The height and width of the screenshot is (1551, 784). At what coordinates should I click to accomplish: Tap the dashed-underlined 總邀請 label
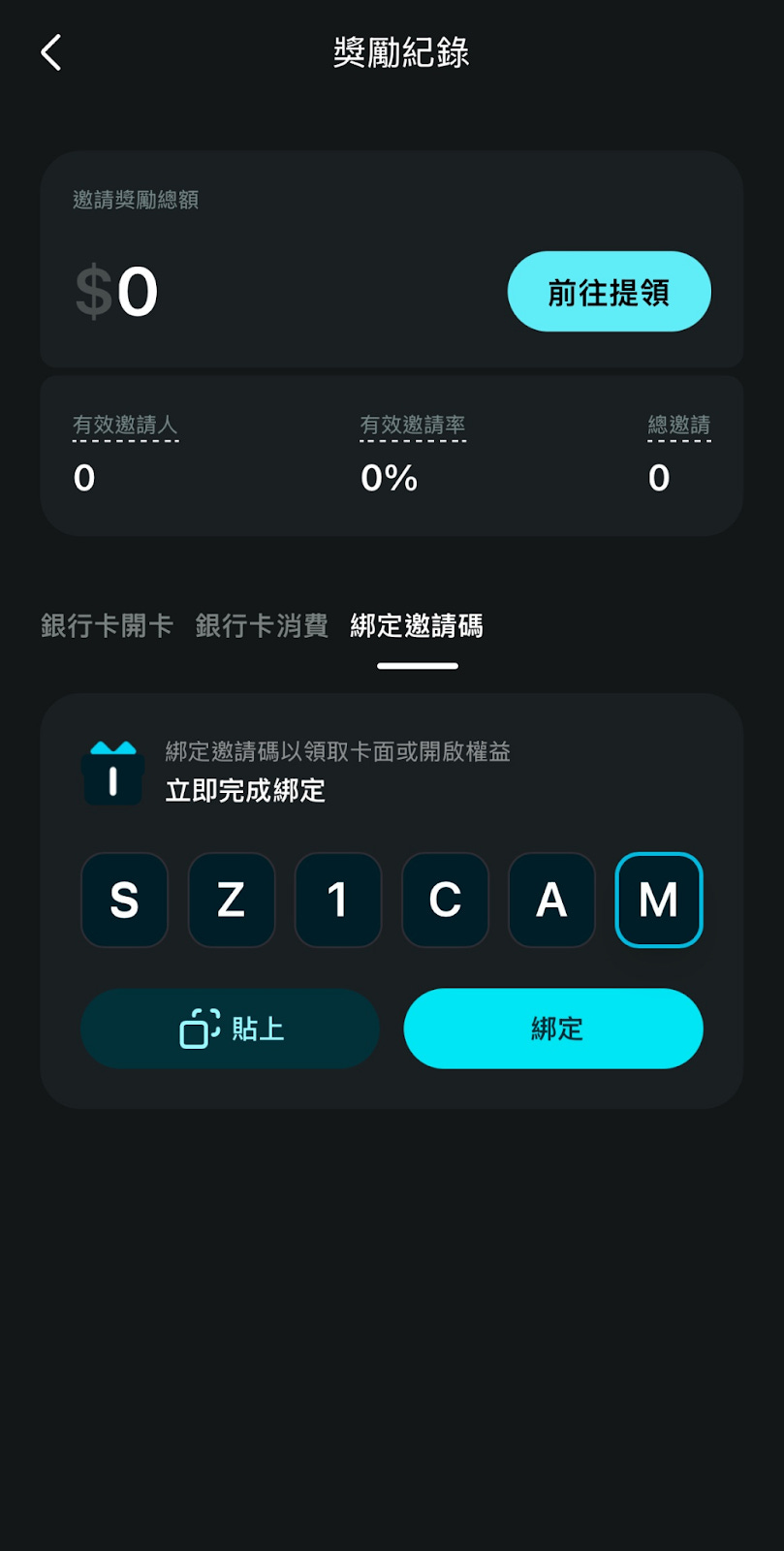tap(679, 424)
